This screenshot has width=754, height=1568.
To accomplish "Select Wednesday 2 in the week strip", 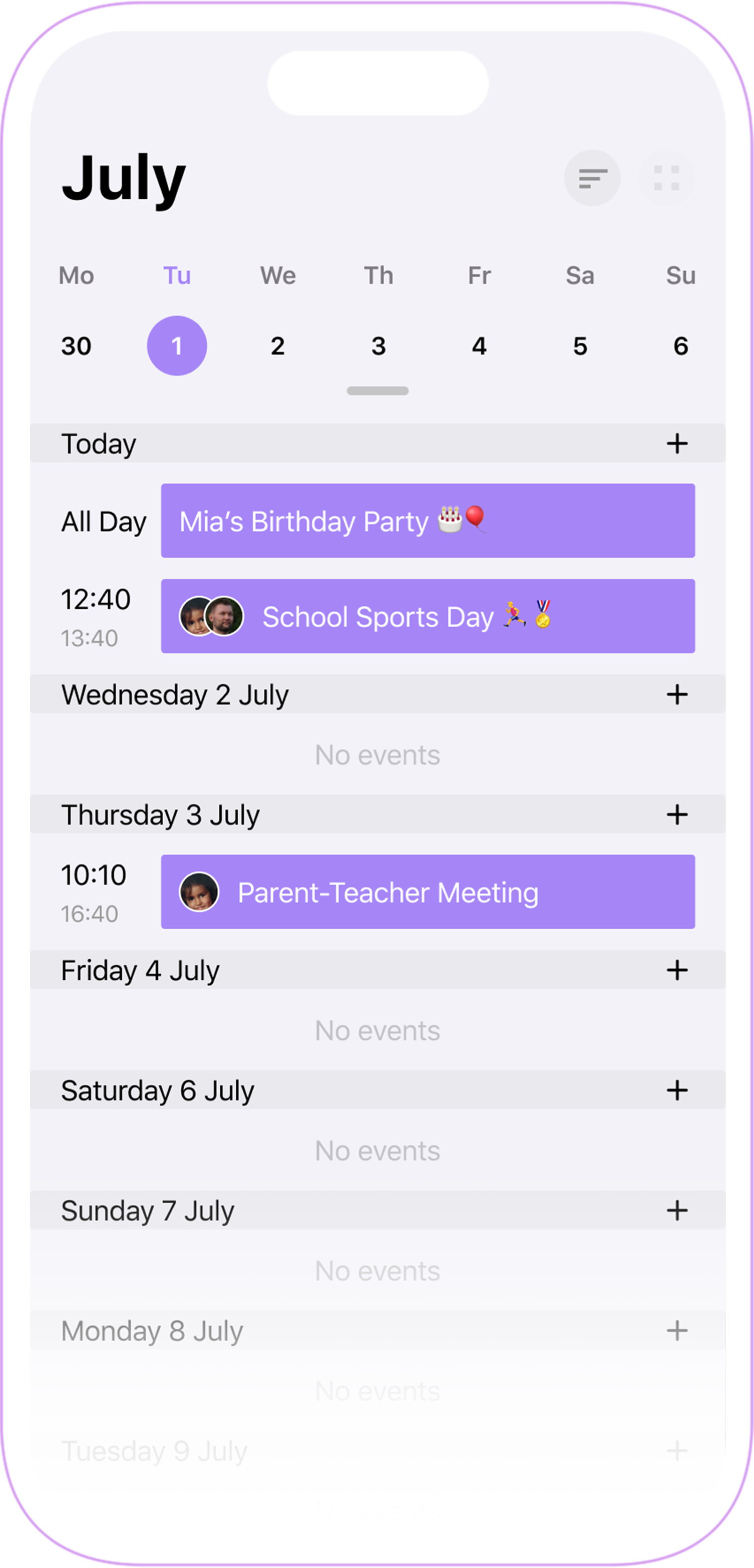I will (x=277, y=346).
